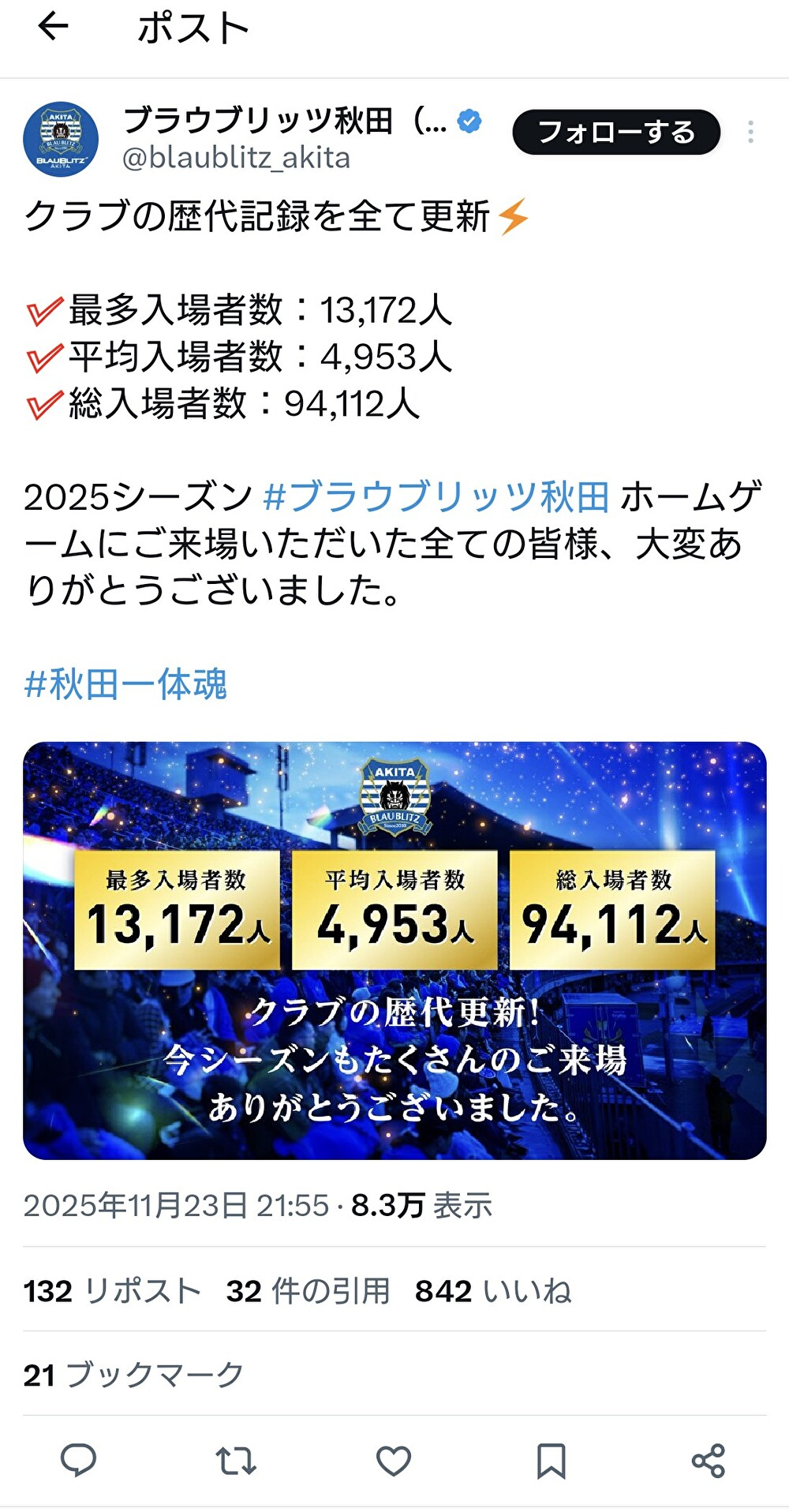Open the #秋田一体魂 hashtag link
This screenshot has height=1512, width=789.
(x=125, y=684)
